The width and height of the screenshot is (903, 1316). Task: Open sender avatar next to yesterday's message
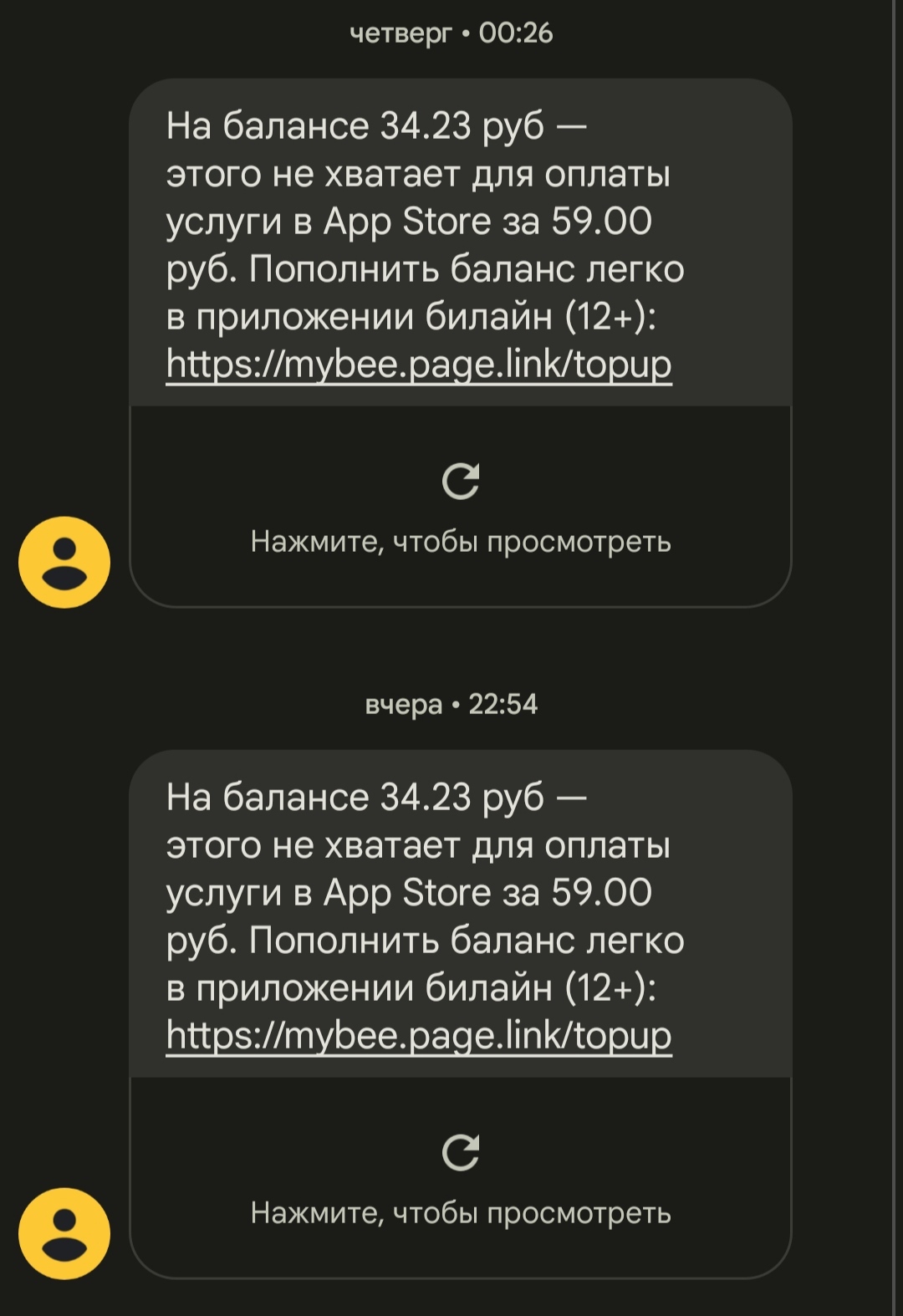(64, 1233)
